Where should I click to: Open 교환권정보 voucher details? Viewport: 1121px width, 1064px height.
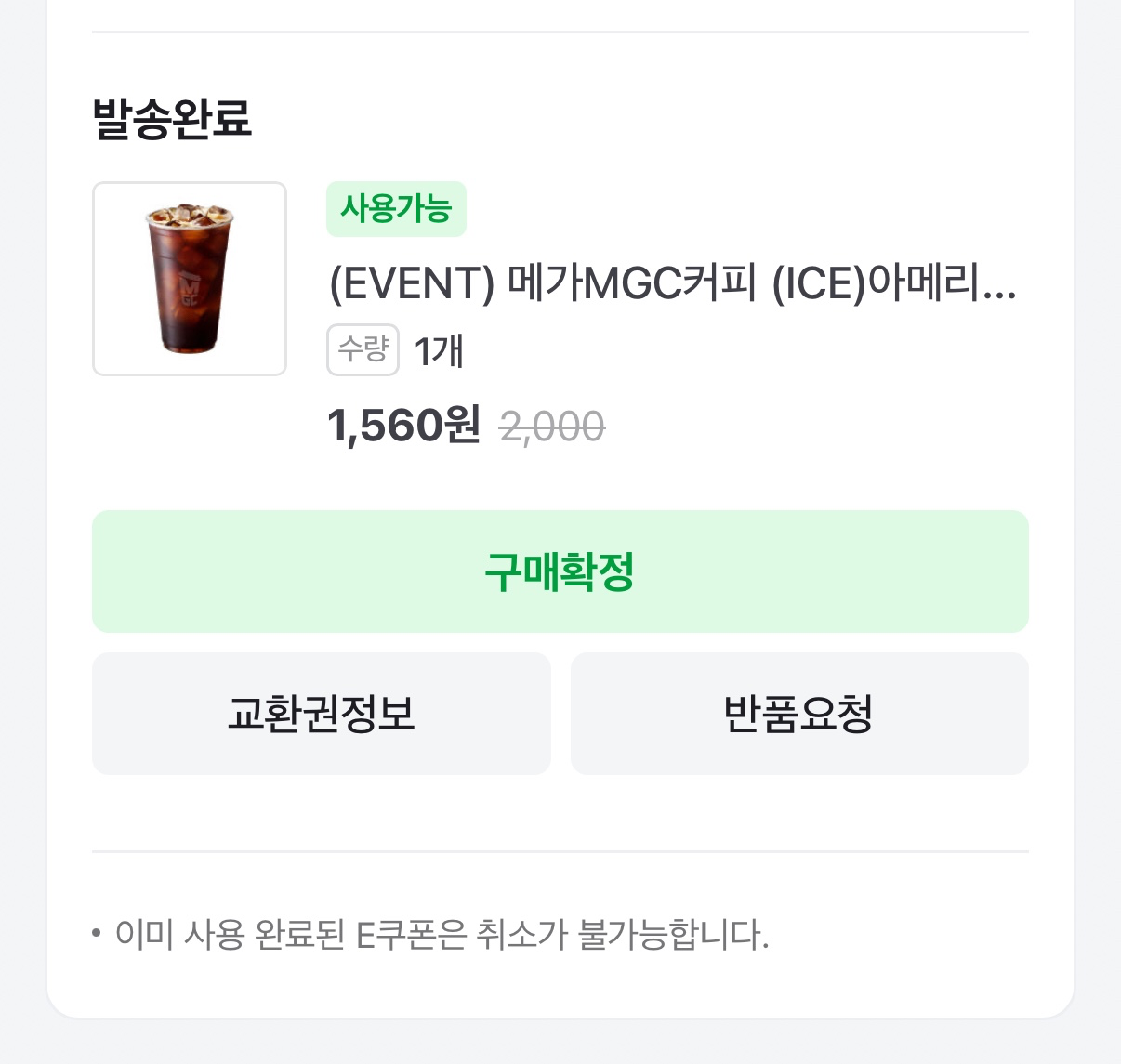pos(321,714)
